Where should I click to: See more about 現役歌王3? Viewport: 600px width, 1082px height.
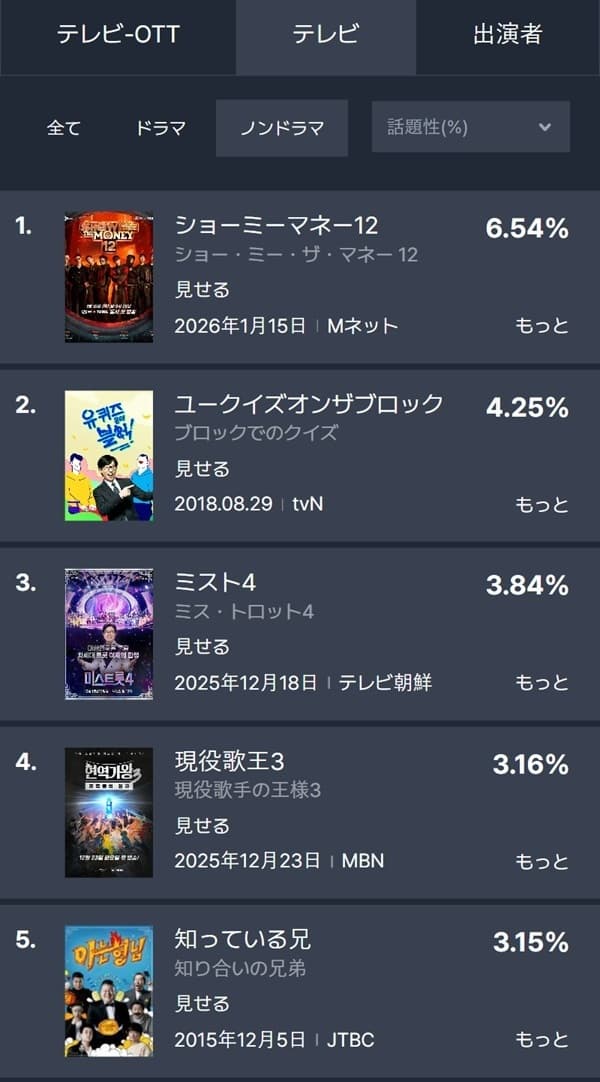pyautogui.click(x=542, y=862)
